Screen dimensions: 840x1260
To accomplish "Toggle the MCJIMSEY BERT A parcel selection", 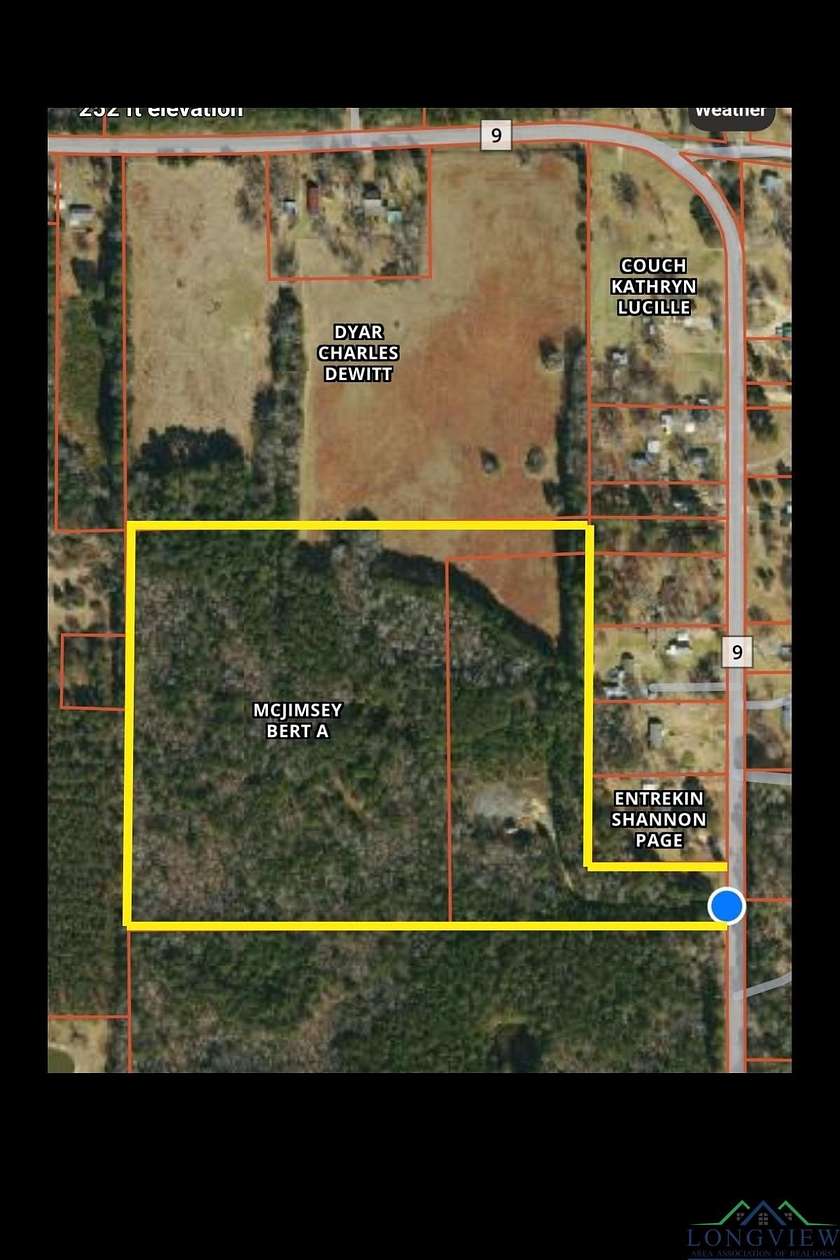I will pyautogui.click(x=300, y=720).
